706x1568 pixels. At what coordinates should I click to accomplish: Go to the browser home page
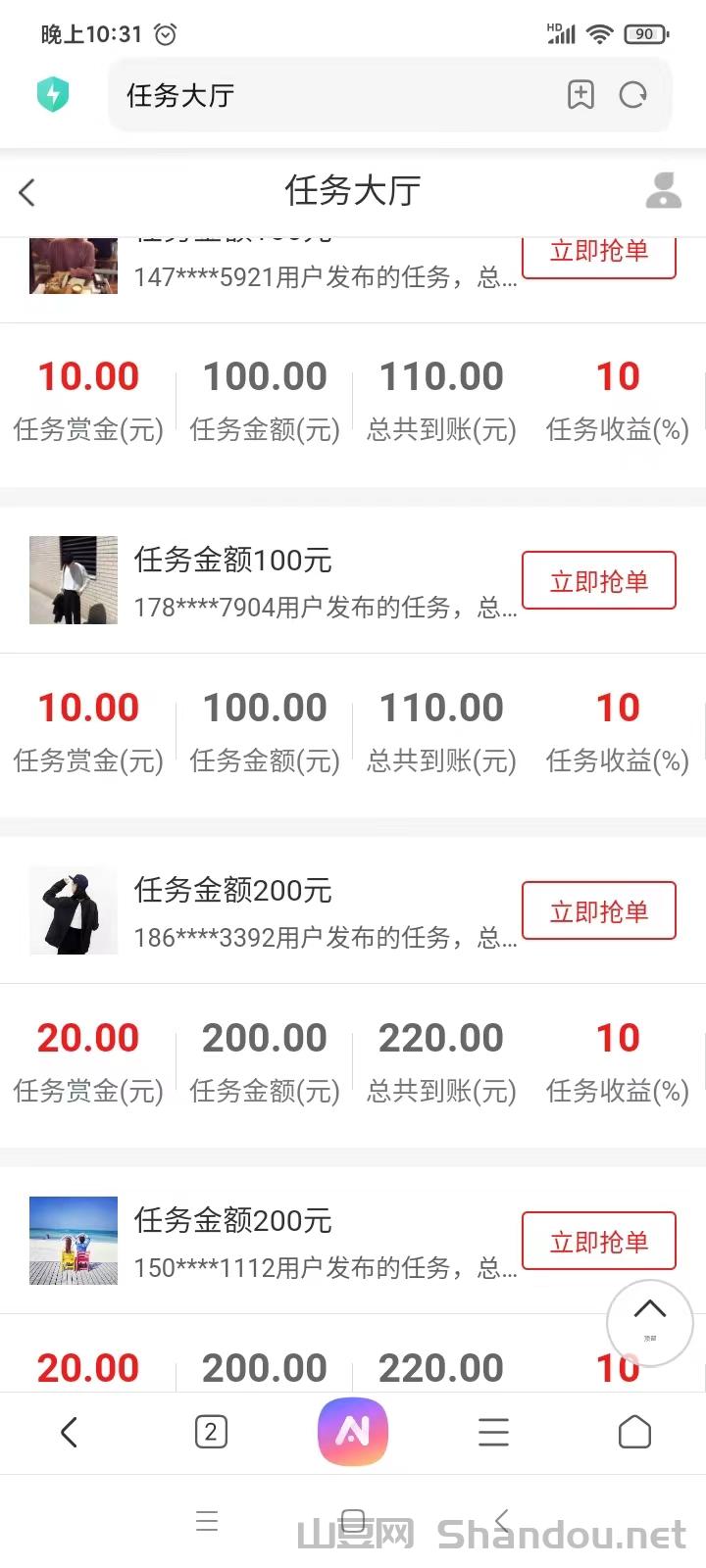point(634,1432)
